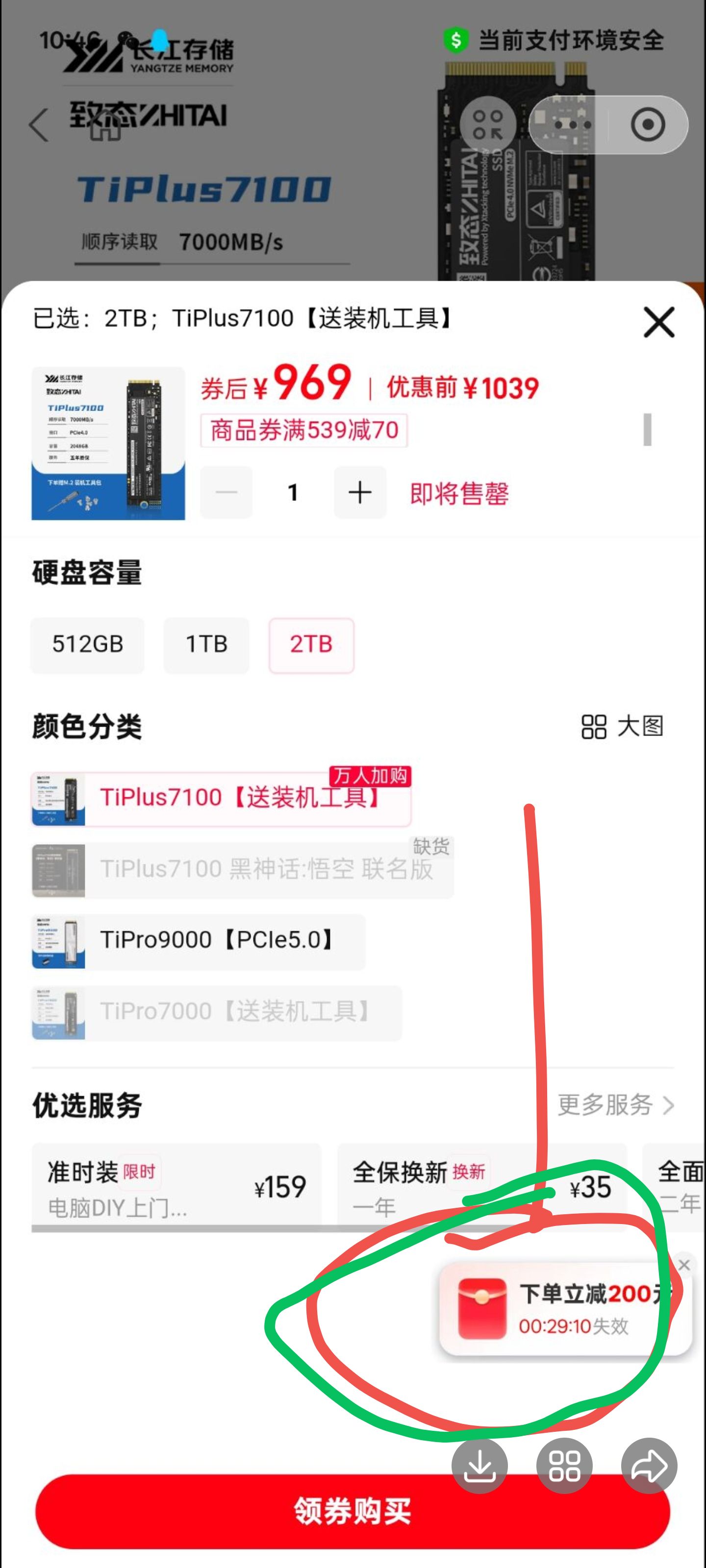Tap 领券购买 to buy with coupon

click(x=353, y=1511)
